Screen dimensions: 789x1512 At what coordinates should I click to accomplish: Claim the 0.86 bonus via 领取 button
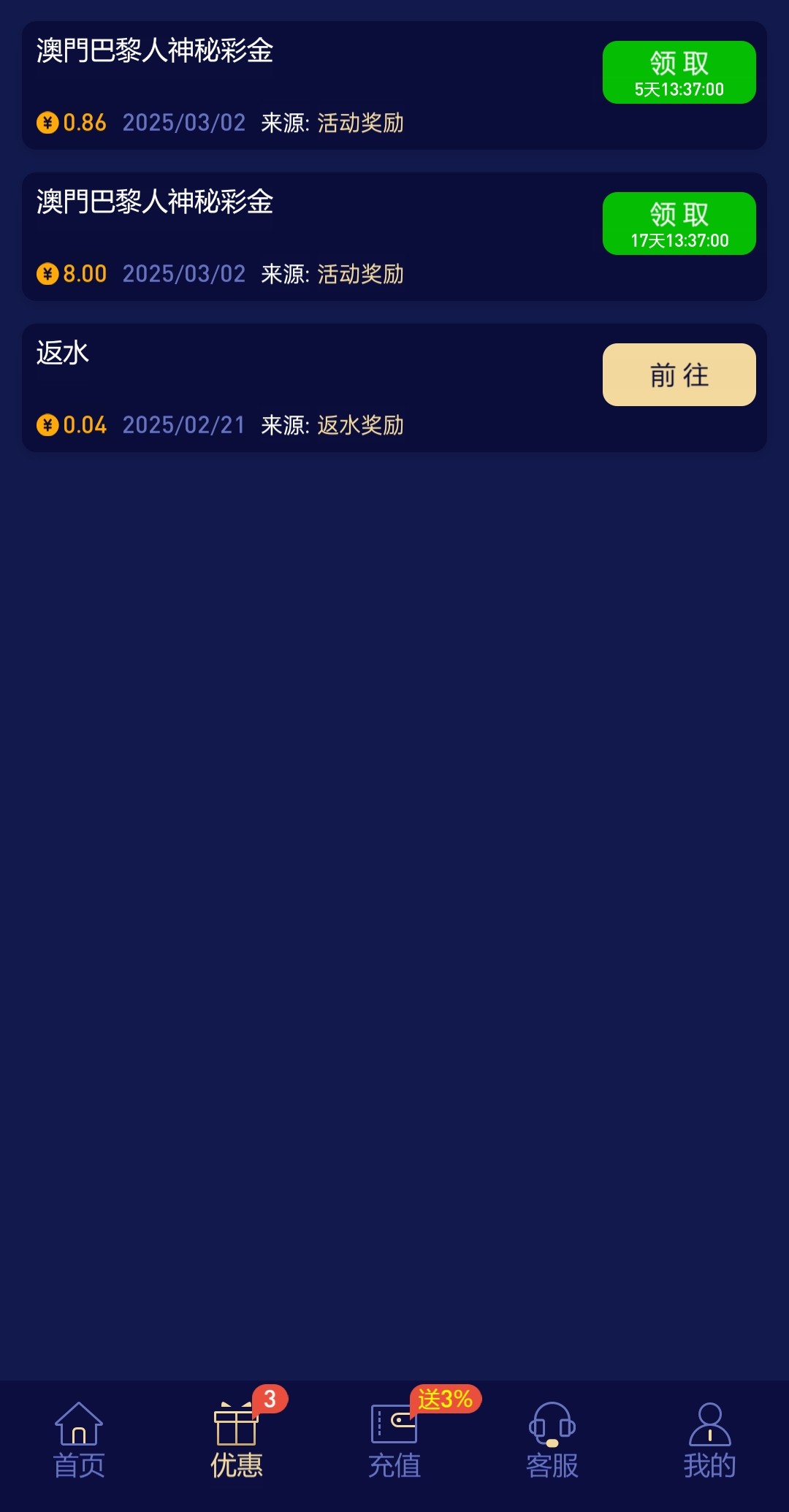click(x=679, y=72)
